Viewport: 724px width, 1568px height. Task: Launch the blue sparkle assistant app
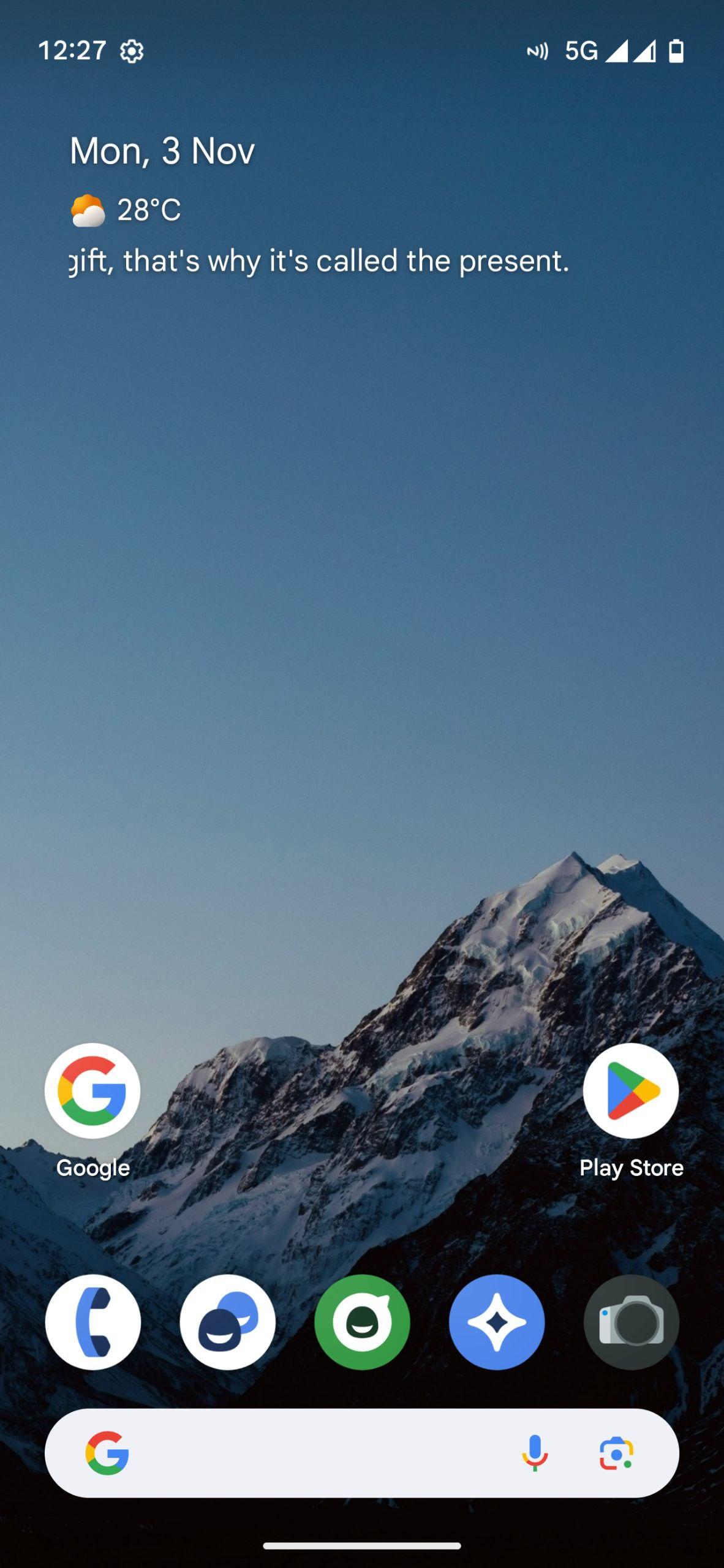496,1322
